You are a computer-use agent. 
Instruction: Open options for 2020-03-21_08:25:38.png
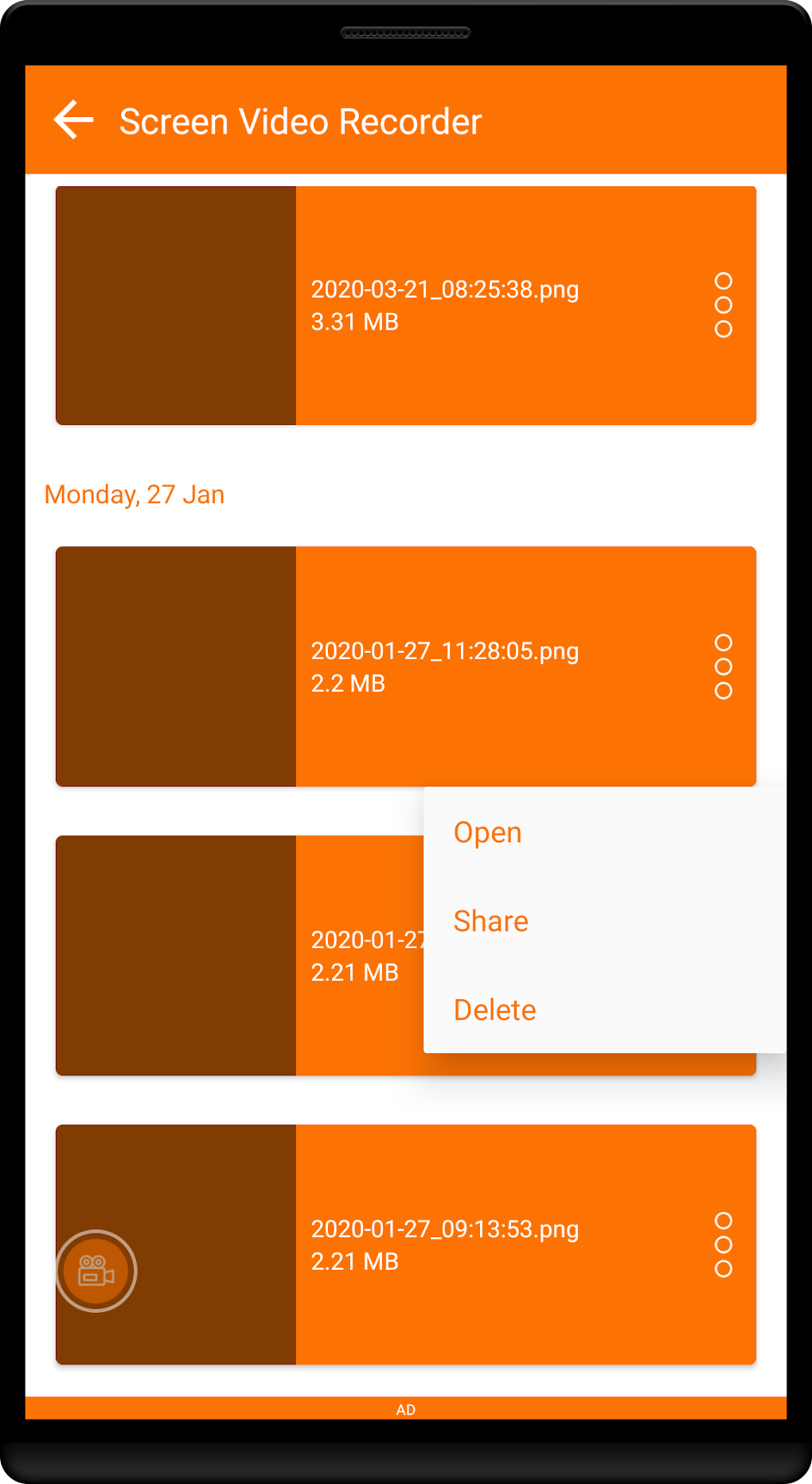723,305
